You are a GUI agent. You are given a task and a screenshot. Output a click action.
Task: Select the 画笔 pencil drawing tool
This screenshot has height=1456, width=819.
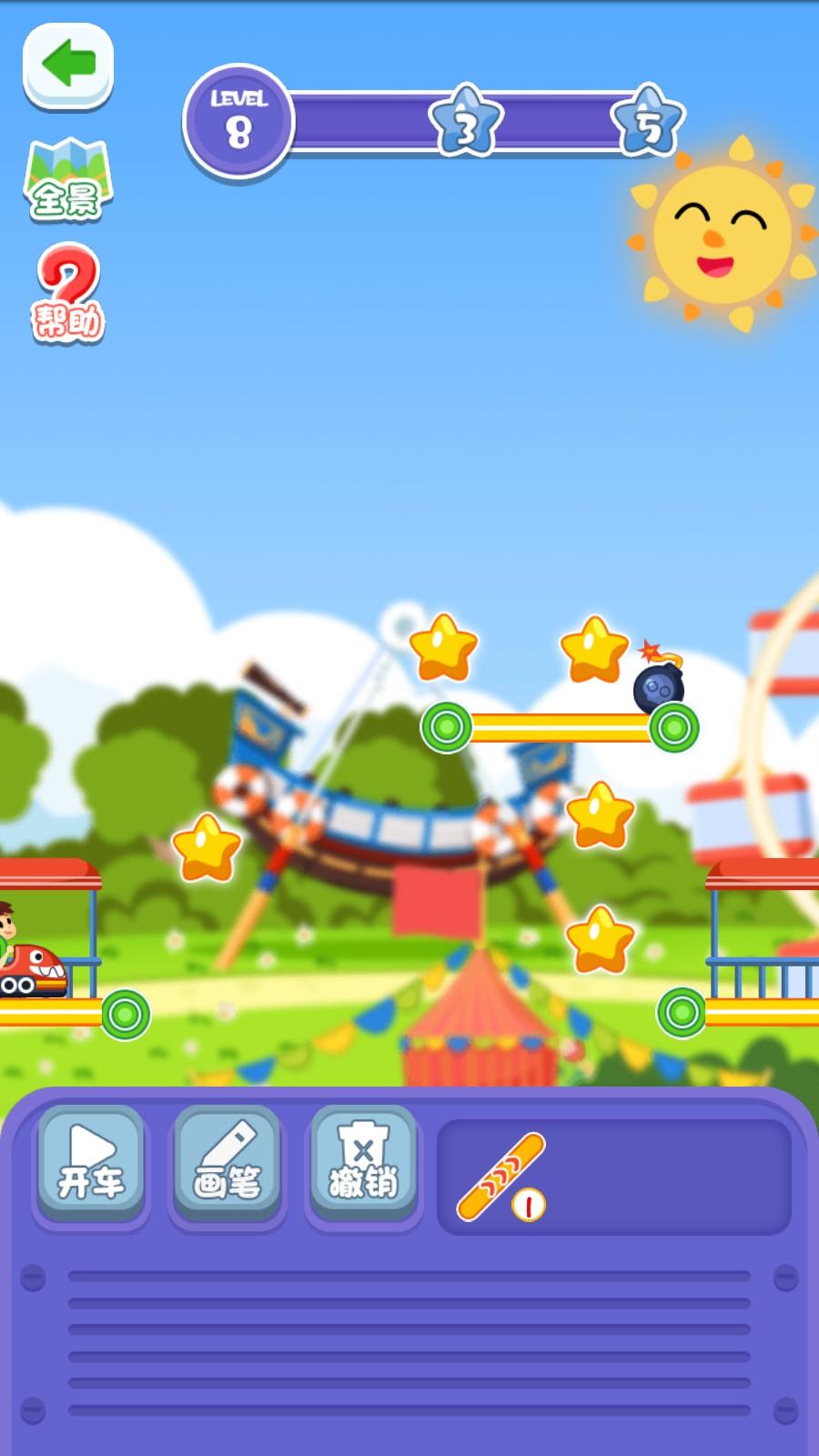click(x=227, y=1164)
